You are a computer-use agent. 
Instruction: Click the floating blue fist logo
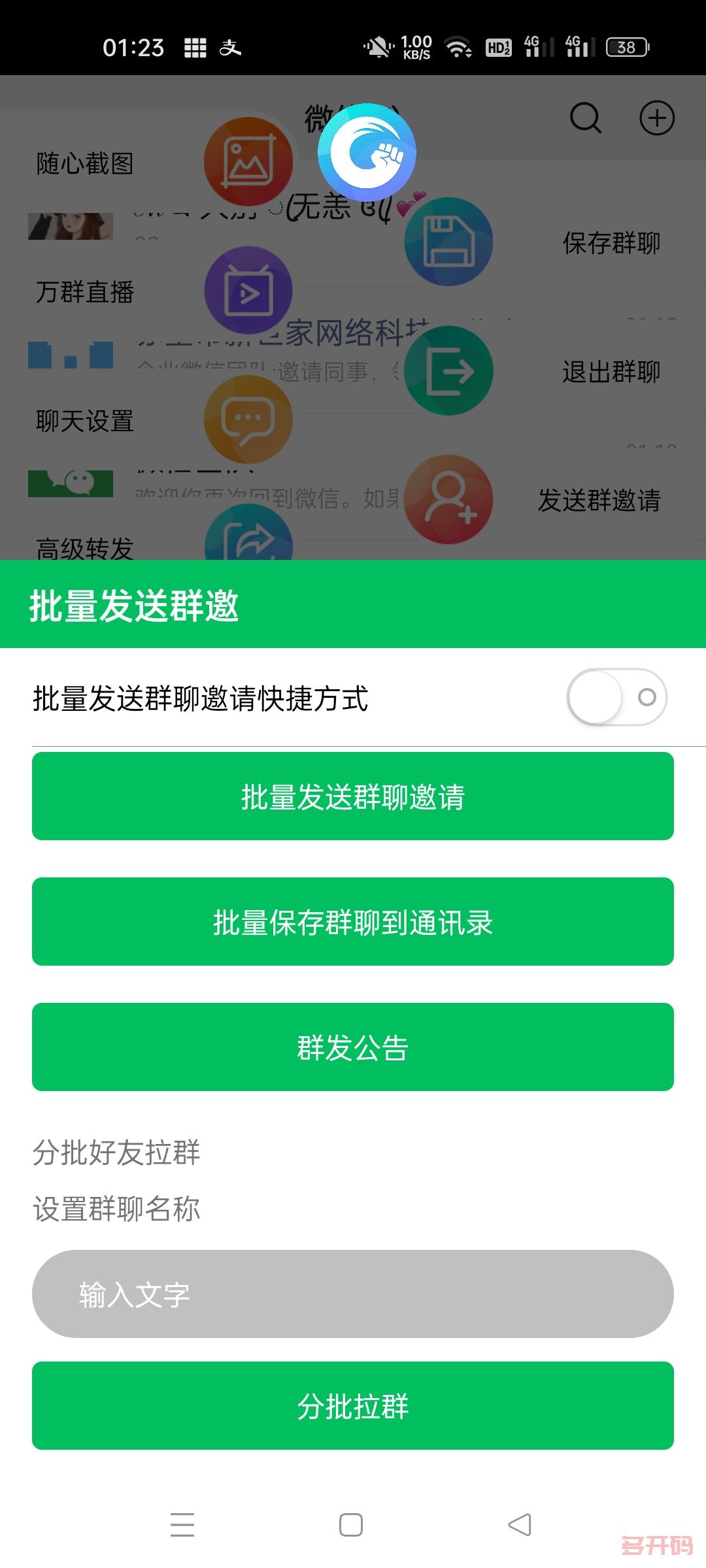point(369,152)
